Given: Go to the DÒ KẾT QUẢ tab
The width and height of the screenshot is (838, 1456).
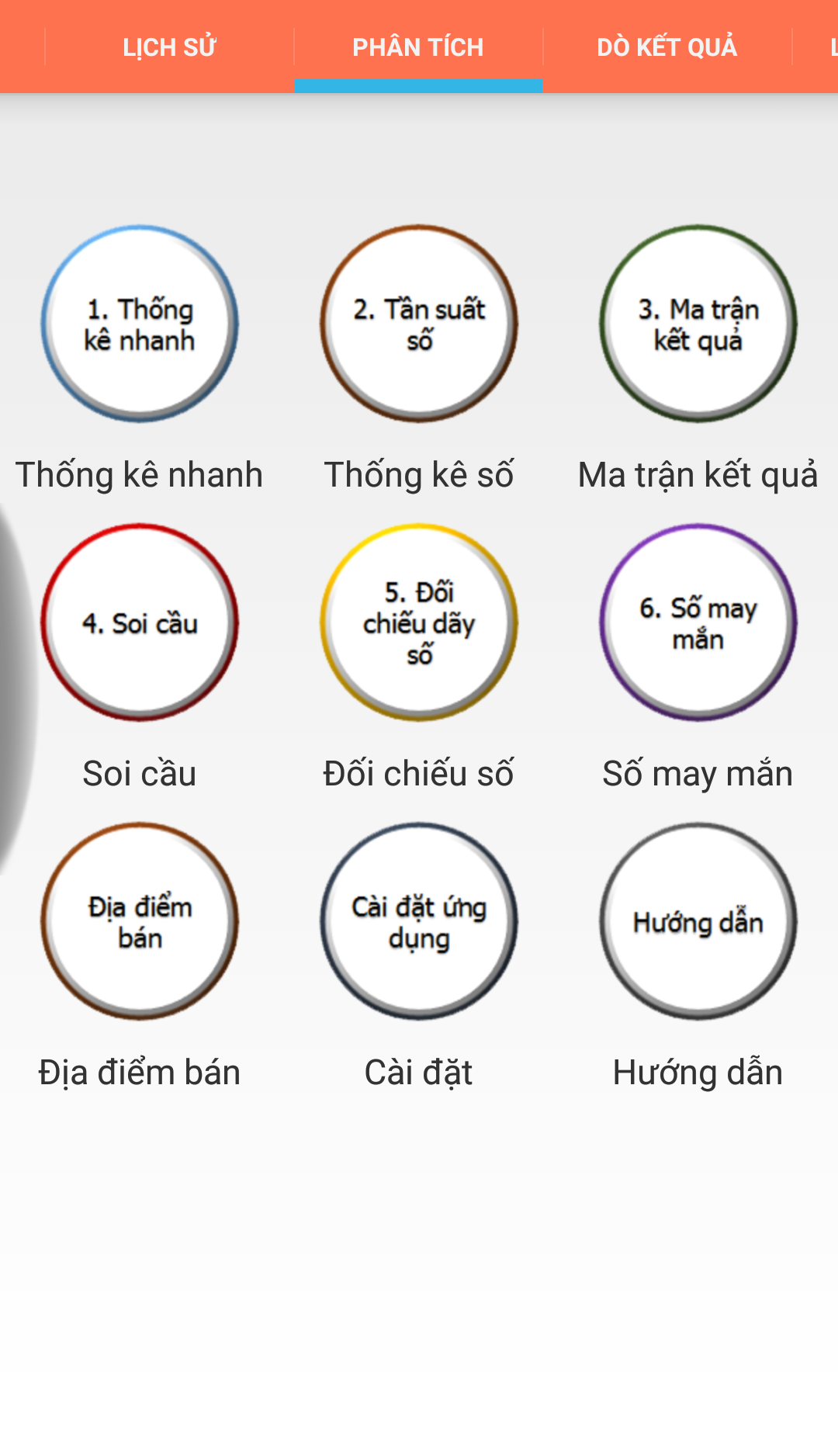Looking at the screenshot, I should tap(667, 47).
